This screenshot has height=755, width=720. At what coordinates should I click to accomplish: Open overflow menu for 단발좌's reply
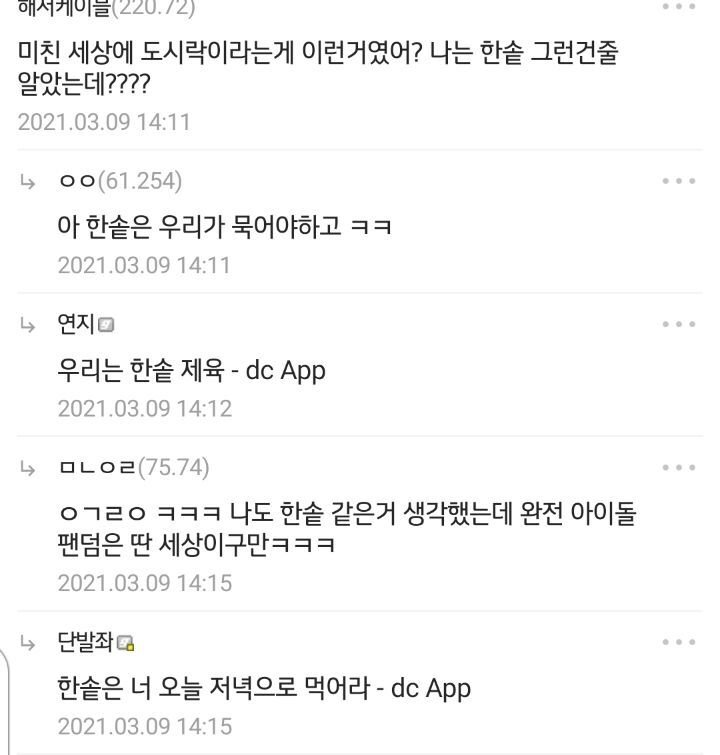coord(678,642)
